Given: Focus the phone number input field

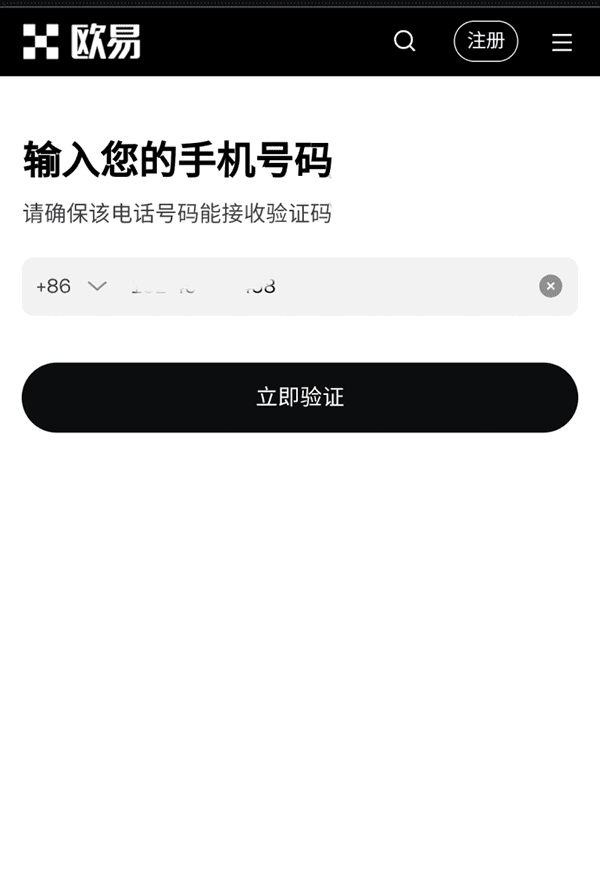Looking at the screenshot, I should pyautogui.click(x=320, y=287).
